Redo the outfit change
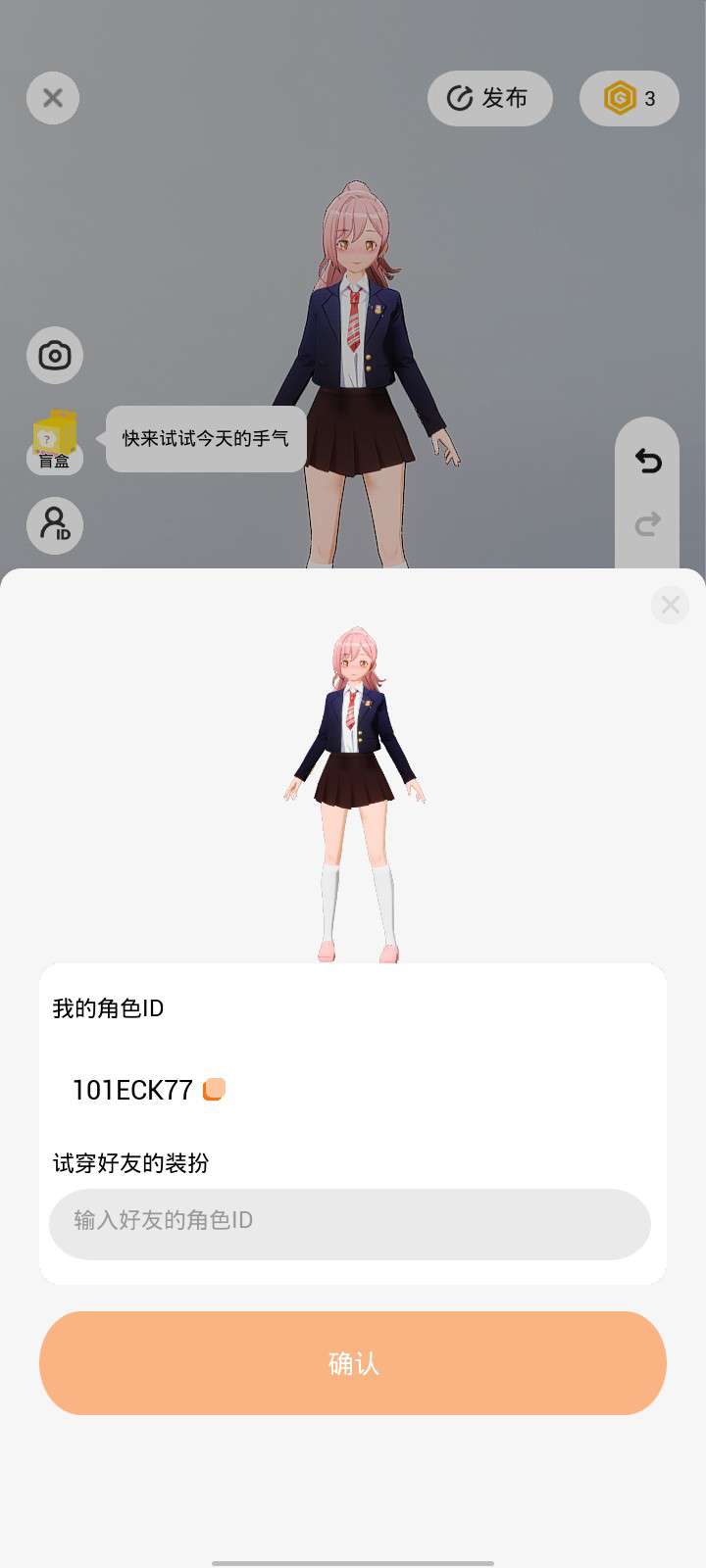 pos(648,524)
